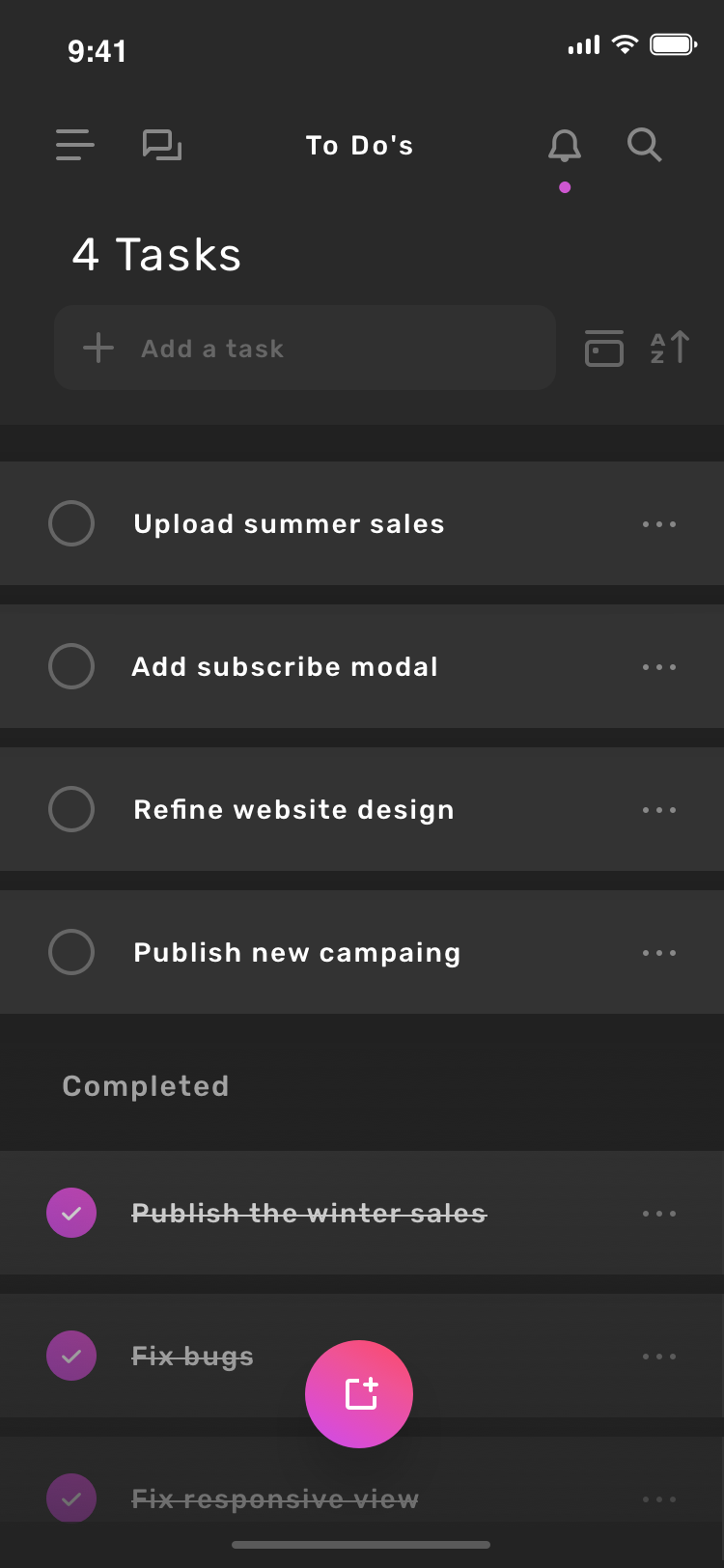Switch the task card view layout
This screenshot has width=724, height=1568.
pyautogui.click(x=604, y=348)
